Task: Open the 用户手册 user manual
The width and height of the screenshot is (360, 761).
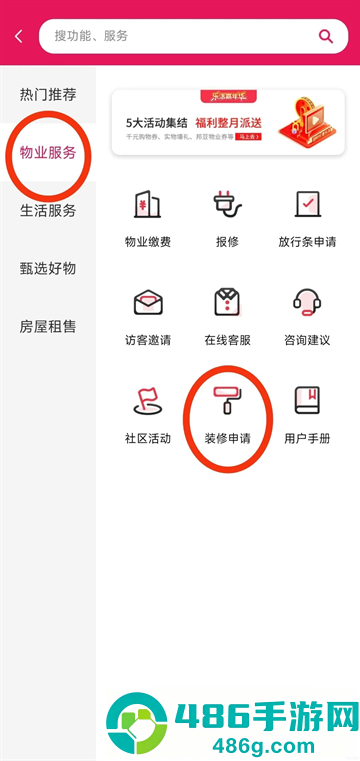Action: click(307, 415)
